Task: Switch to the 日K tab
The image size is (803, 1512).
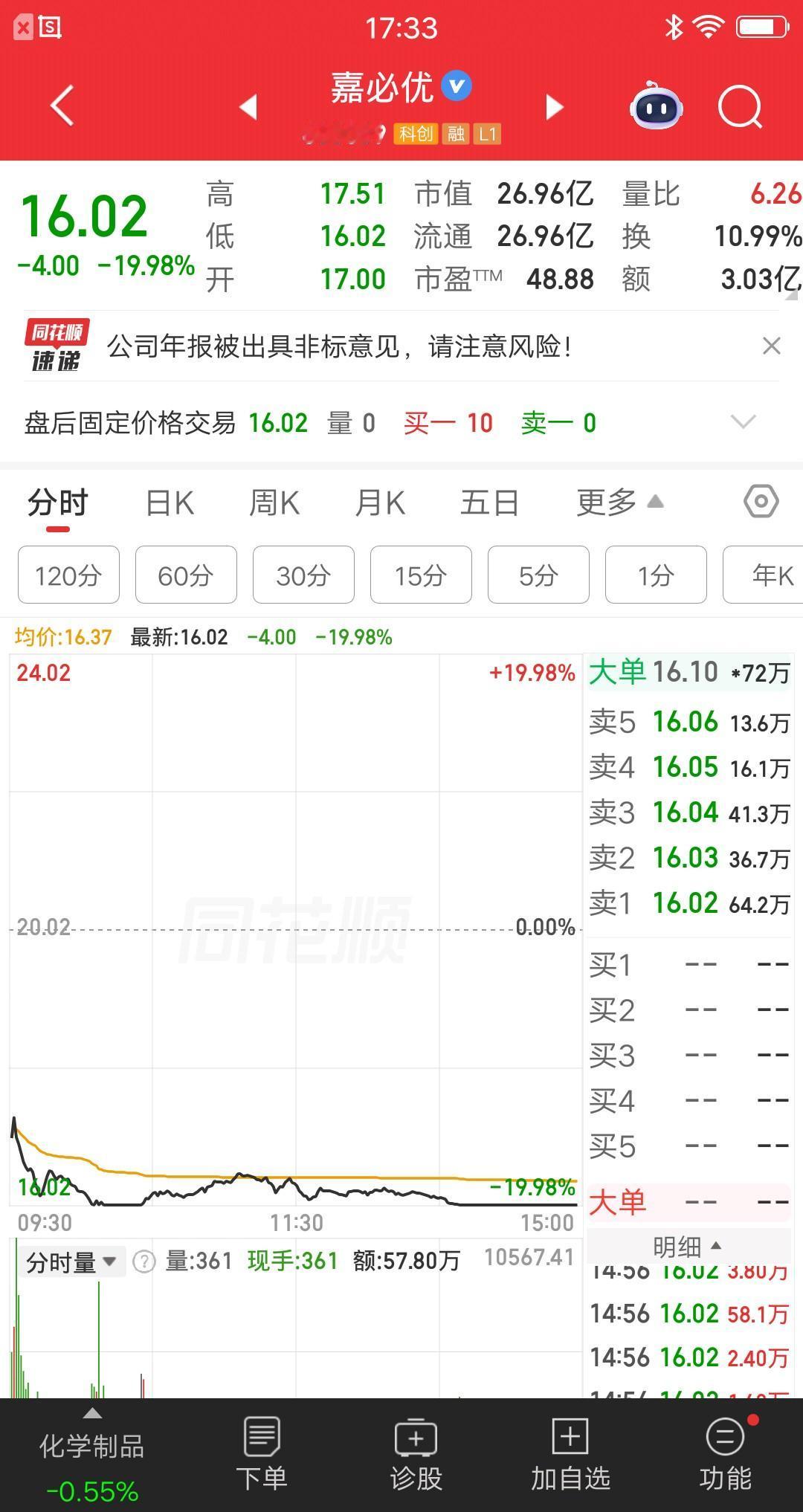Action: [x=170, y=502]
